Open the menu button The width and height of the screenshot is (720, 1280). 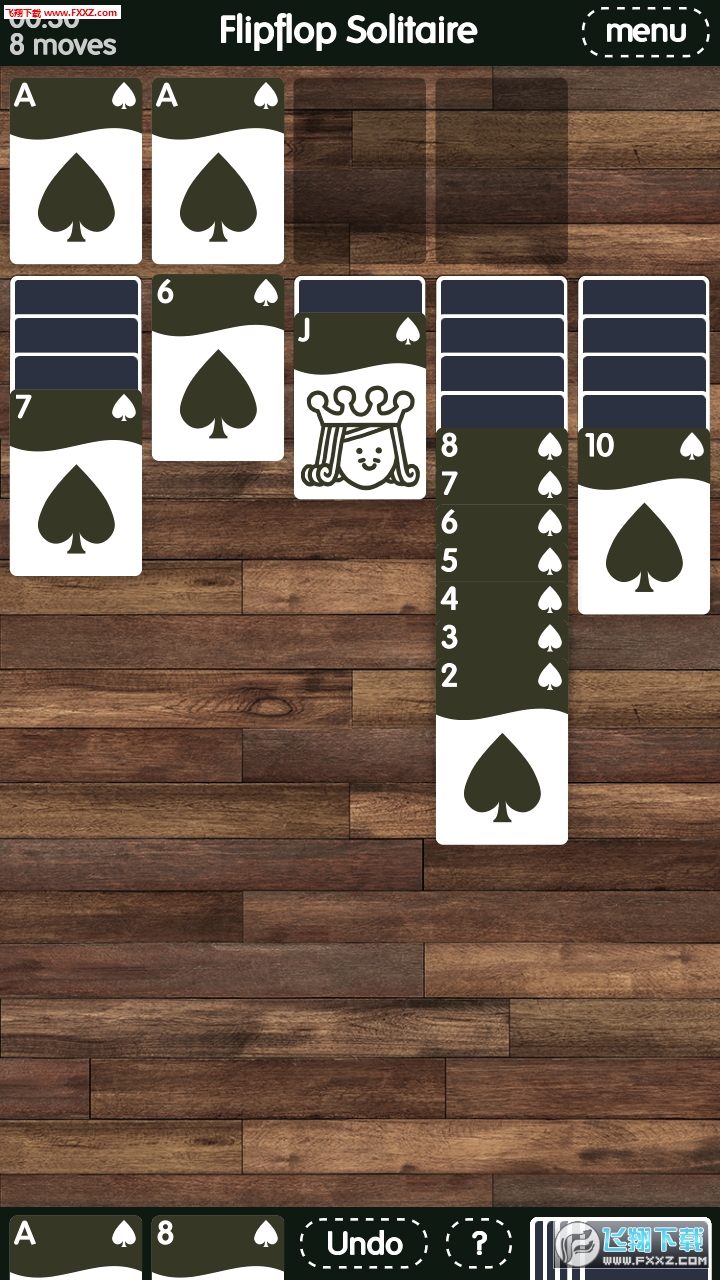tap(646, 31)
